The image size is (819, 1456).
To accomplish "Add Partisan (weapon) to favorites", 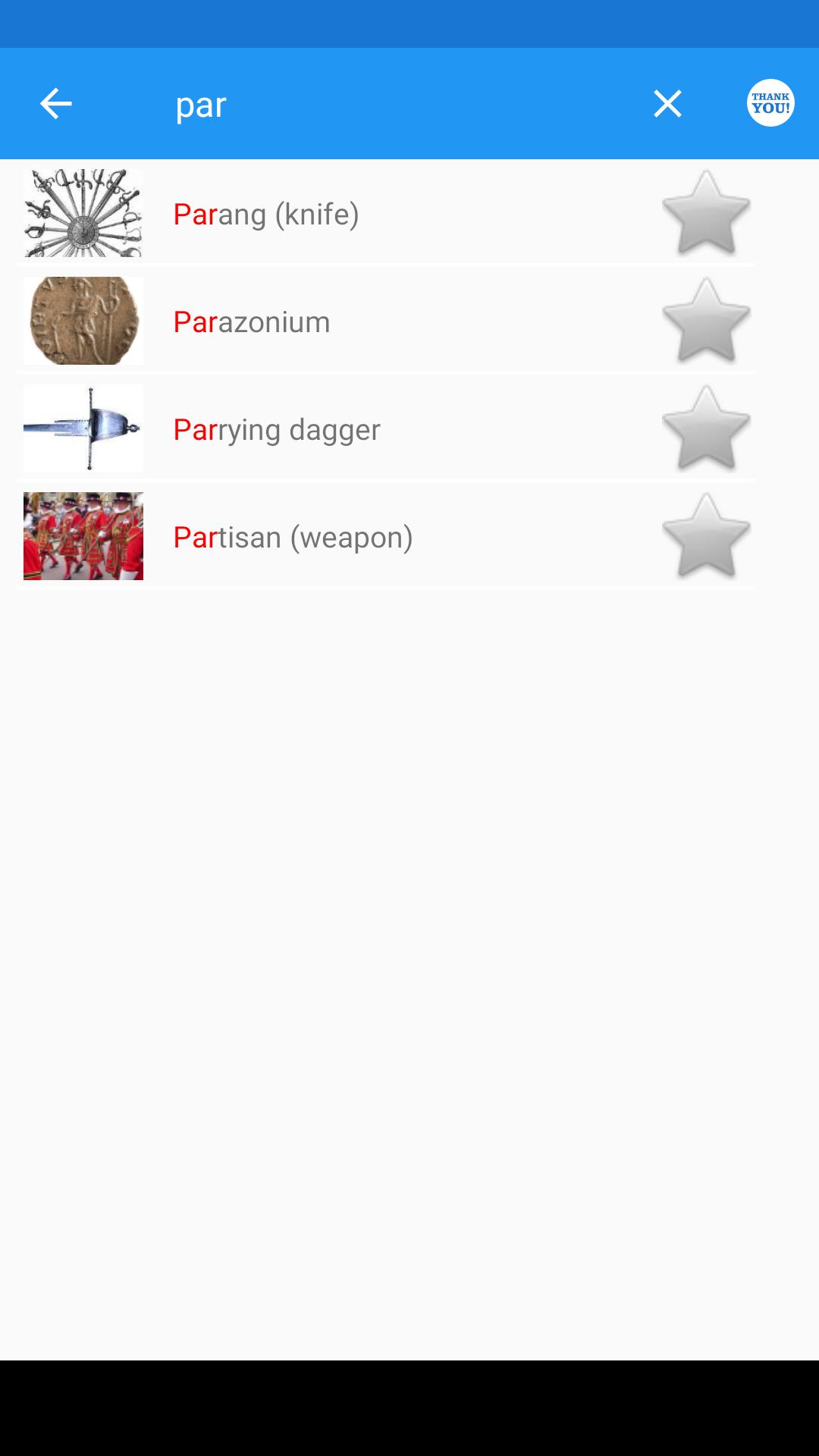I will [x=706, y=536].
